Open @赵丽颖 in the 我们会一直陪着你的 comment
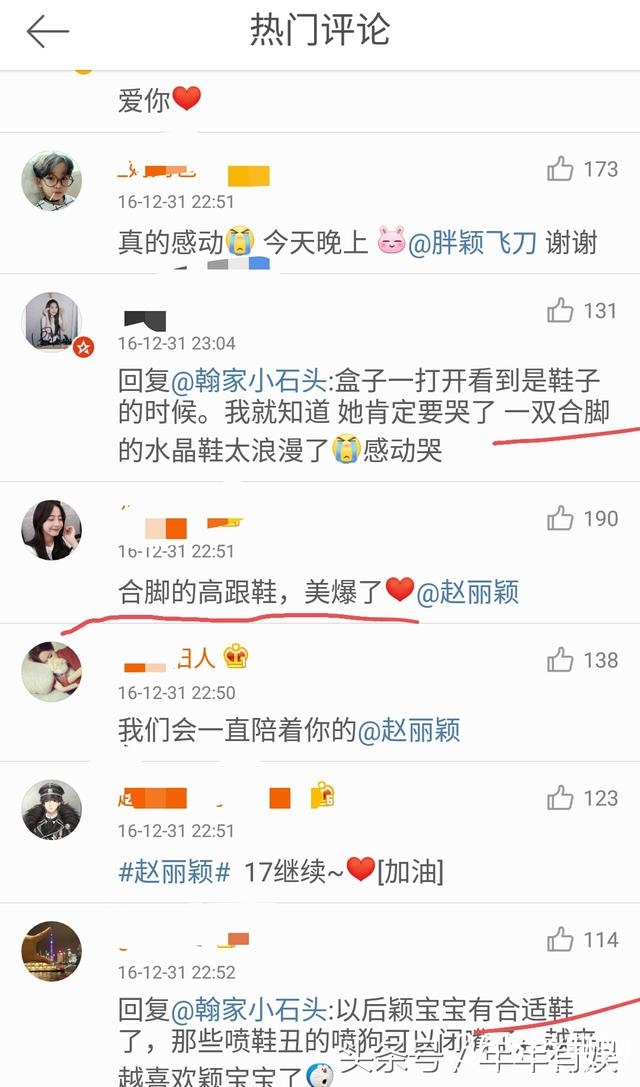The image size is (640, 1087). tap(408, 731)
